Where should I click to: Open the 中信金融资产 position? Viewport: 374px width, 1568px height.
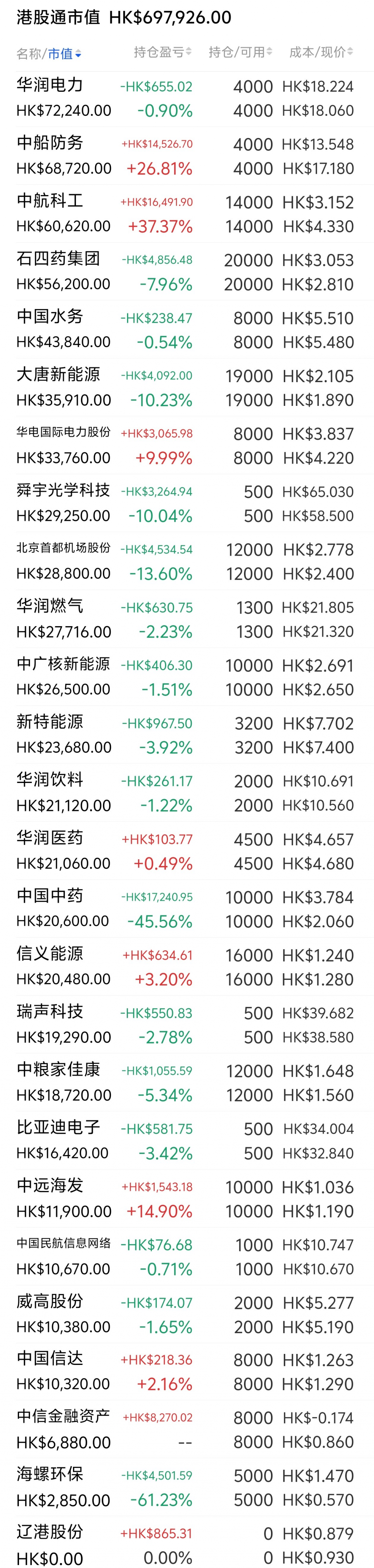pos(187,1430)
